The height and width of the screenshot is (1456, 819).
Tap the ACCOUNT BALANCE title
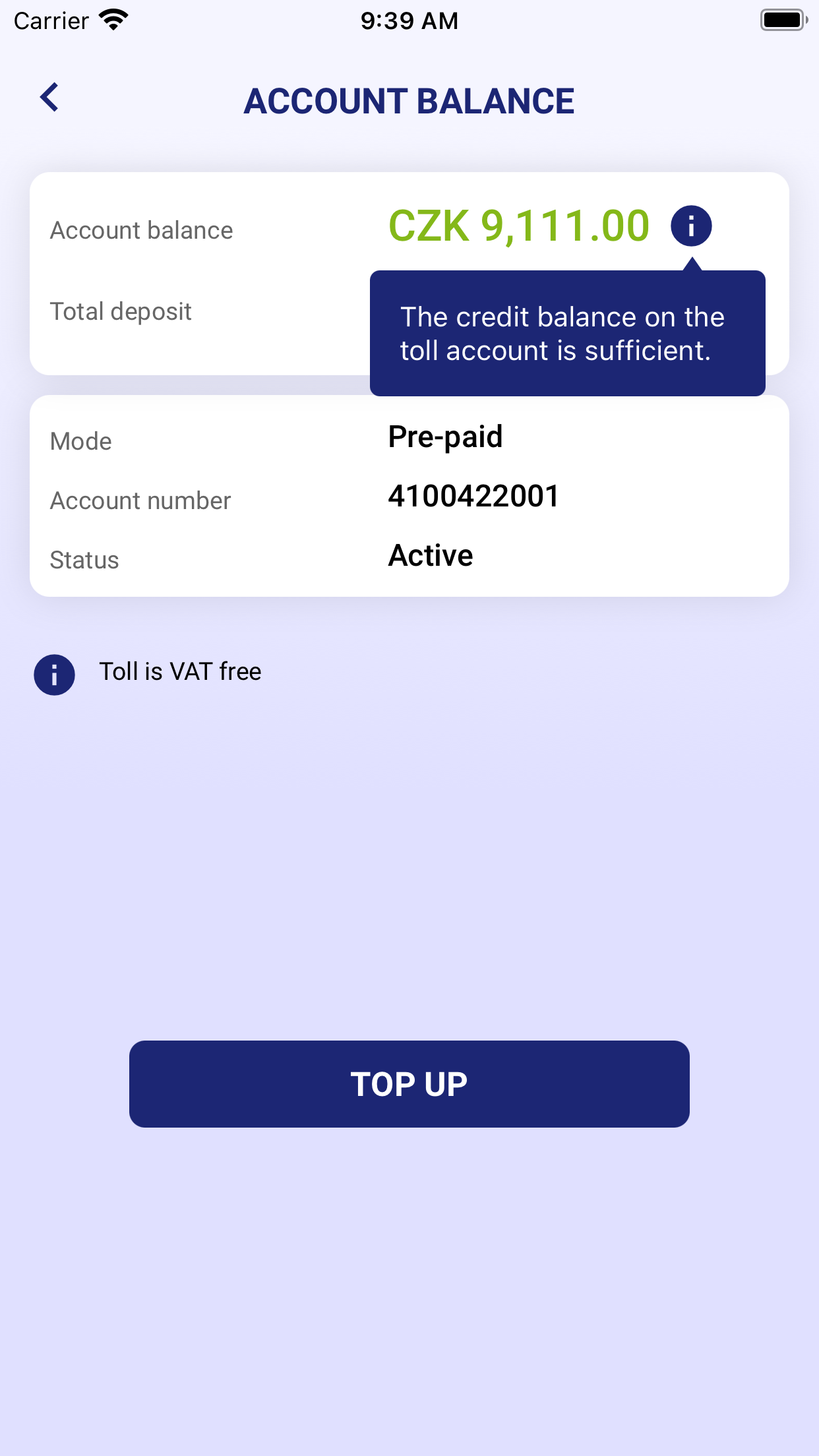(x=409, y=101)
